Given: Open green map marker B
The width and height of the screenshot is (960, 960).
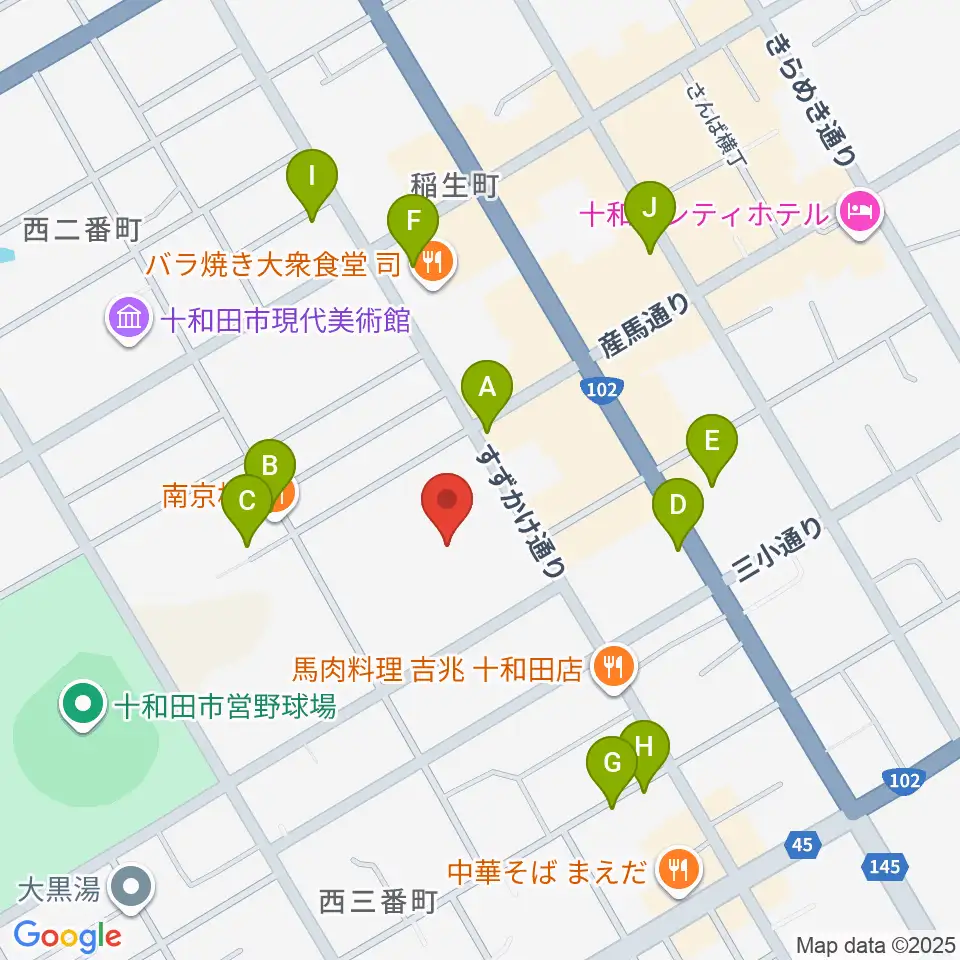Looking at the screenshot, I should (x=270, y=474).
